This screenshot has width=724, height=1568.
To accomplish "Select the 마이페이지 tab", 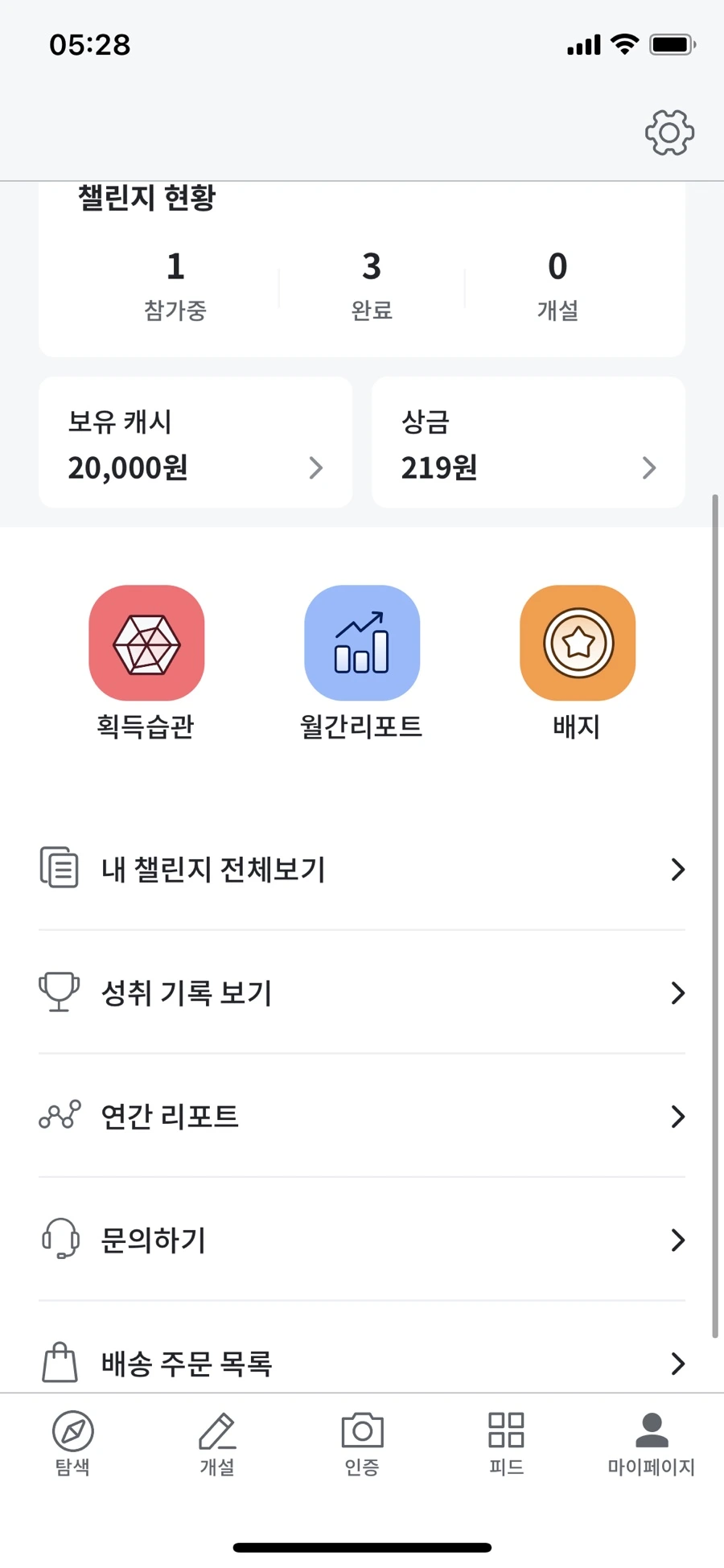I will point(652,1443).
